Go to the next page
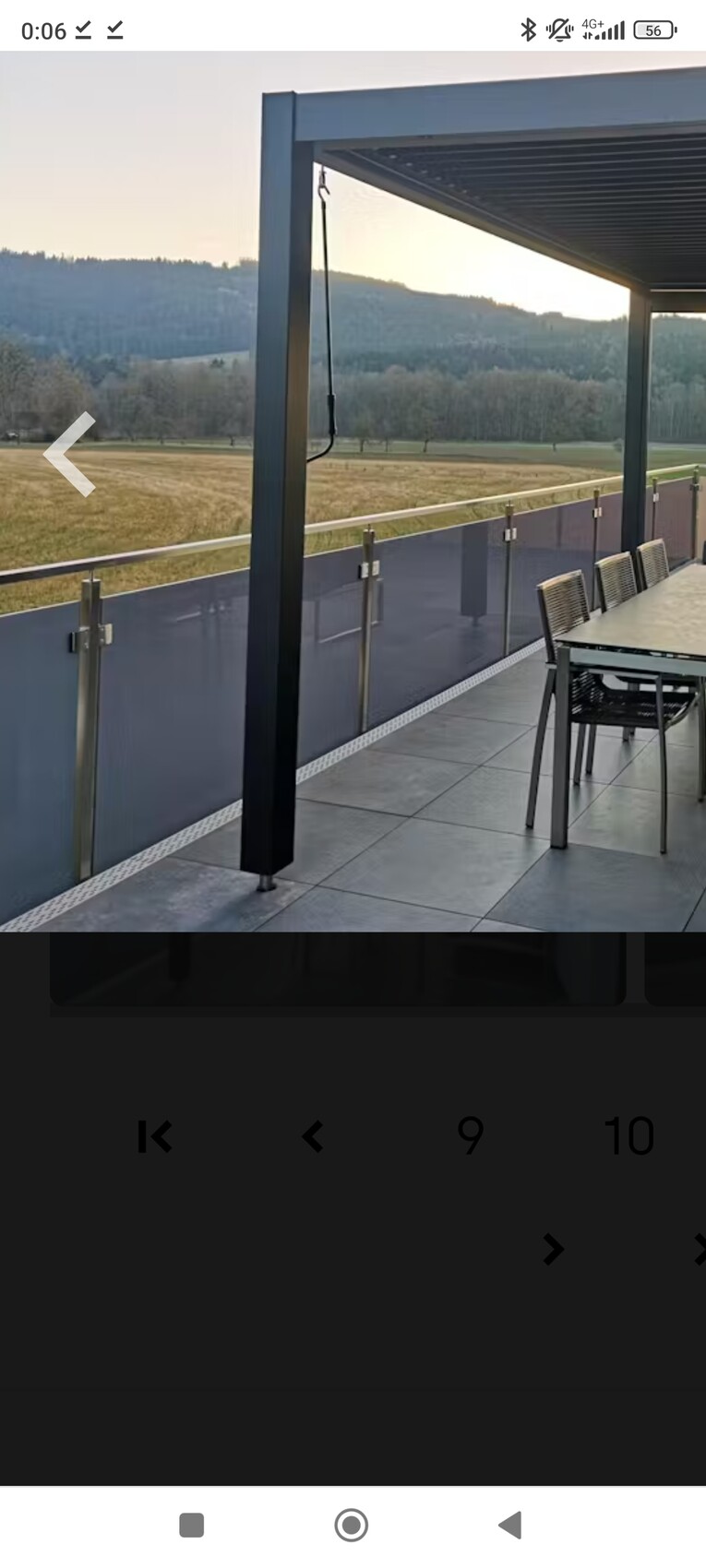 point(552,1249)
